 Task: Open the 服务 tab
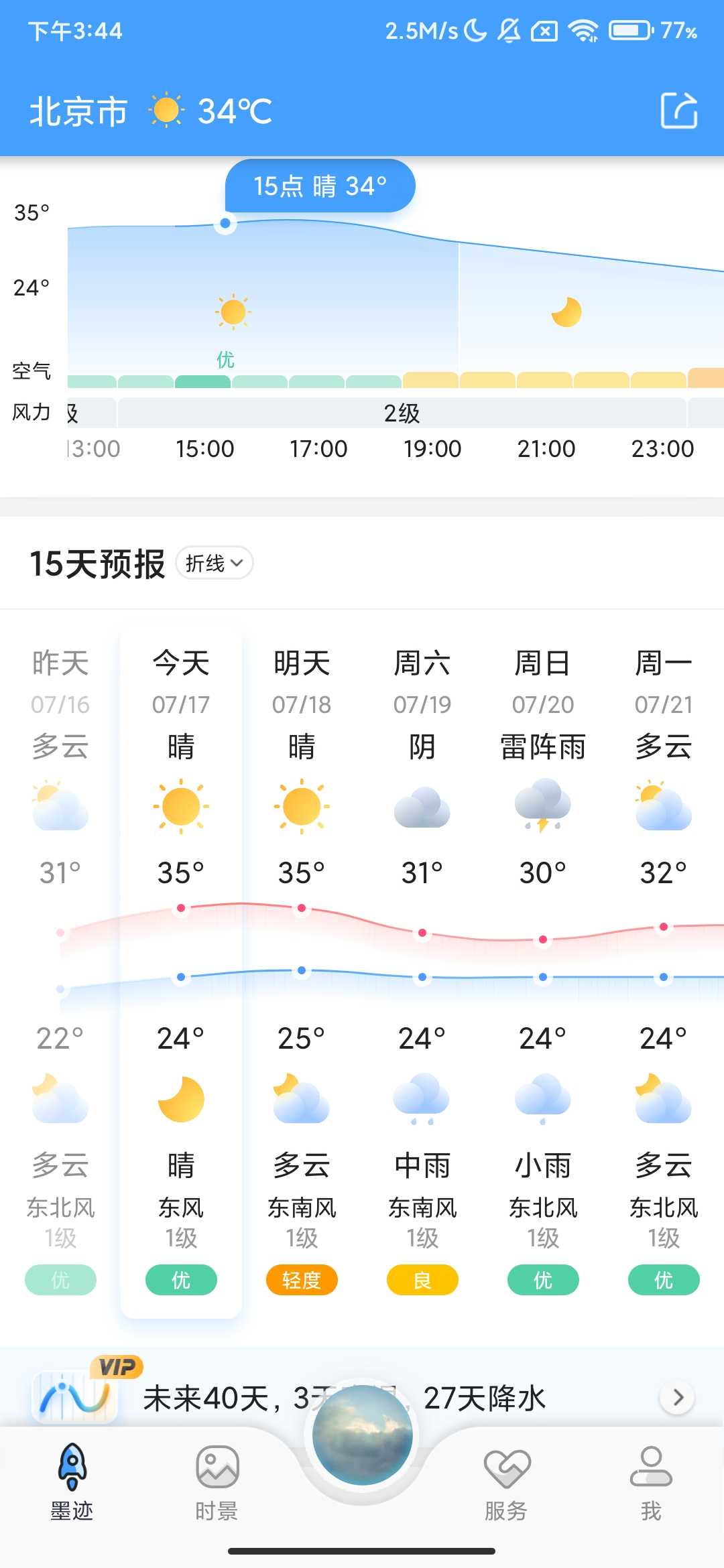(506, 1482)
